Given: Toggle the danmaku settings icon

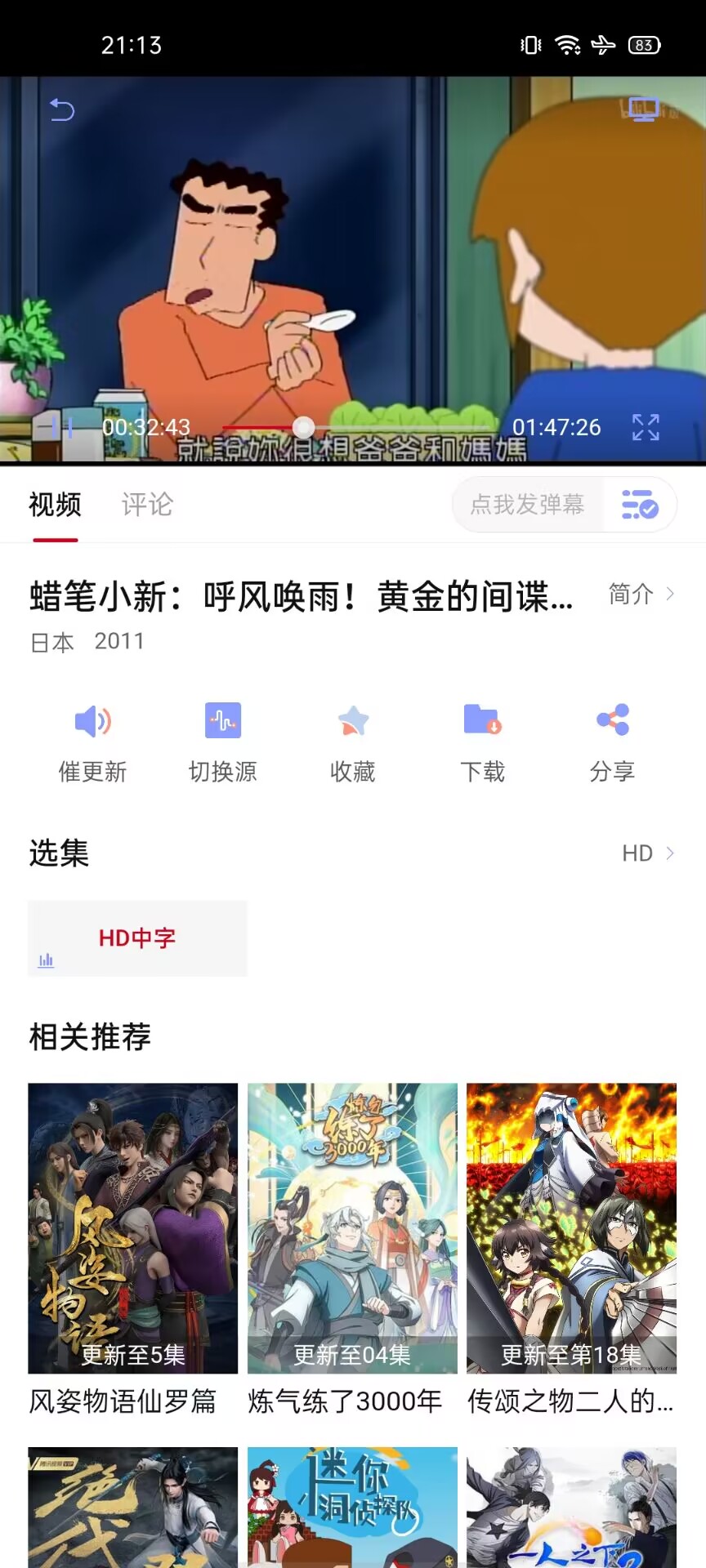Looking at the screenshot, I should [x=640, y=505].
